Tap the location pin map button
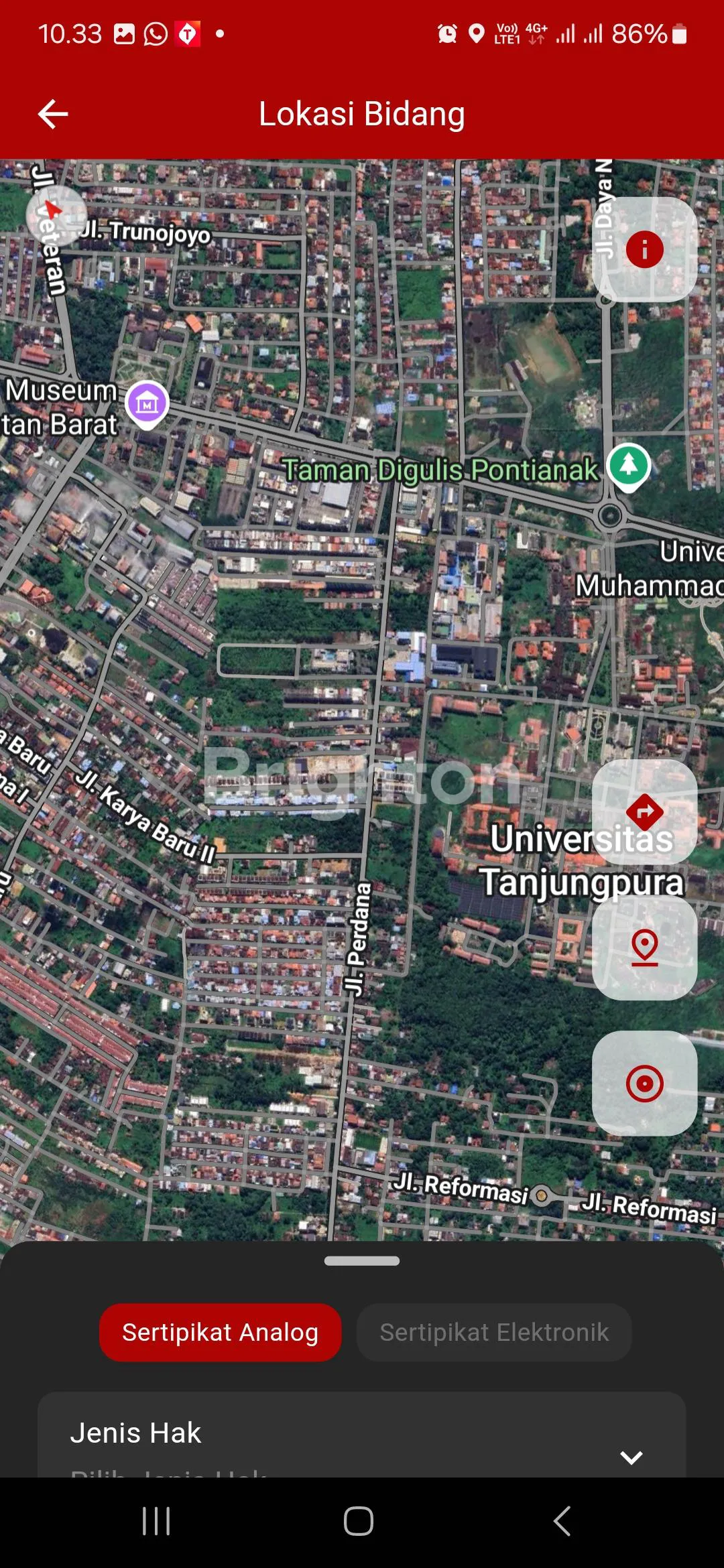 point(644,948)
